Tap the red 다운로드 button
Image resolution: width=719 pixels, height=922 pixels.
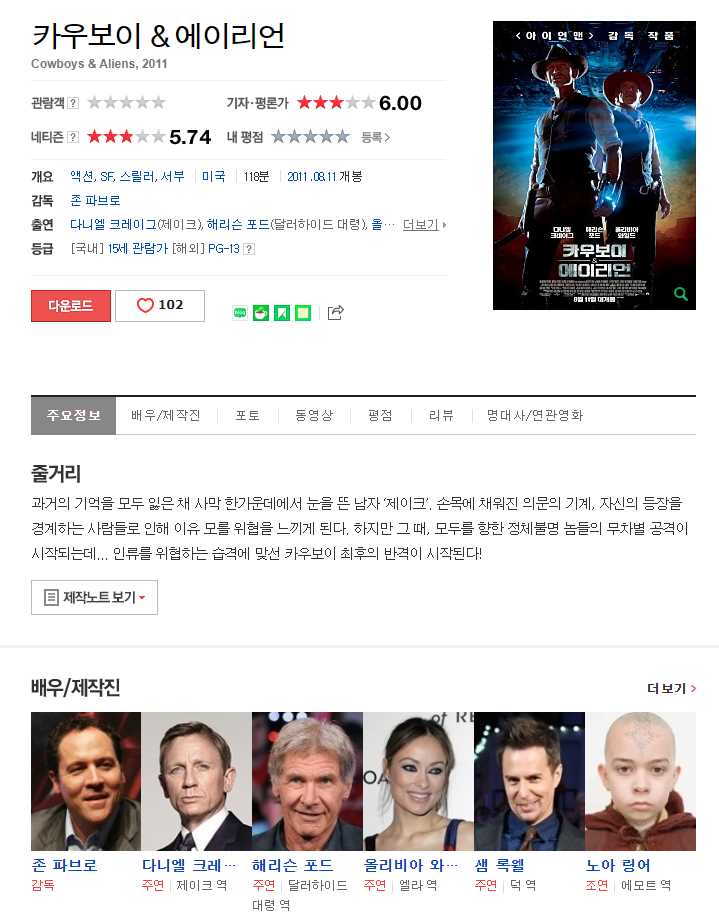click(71, 306)
